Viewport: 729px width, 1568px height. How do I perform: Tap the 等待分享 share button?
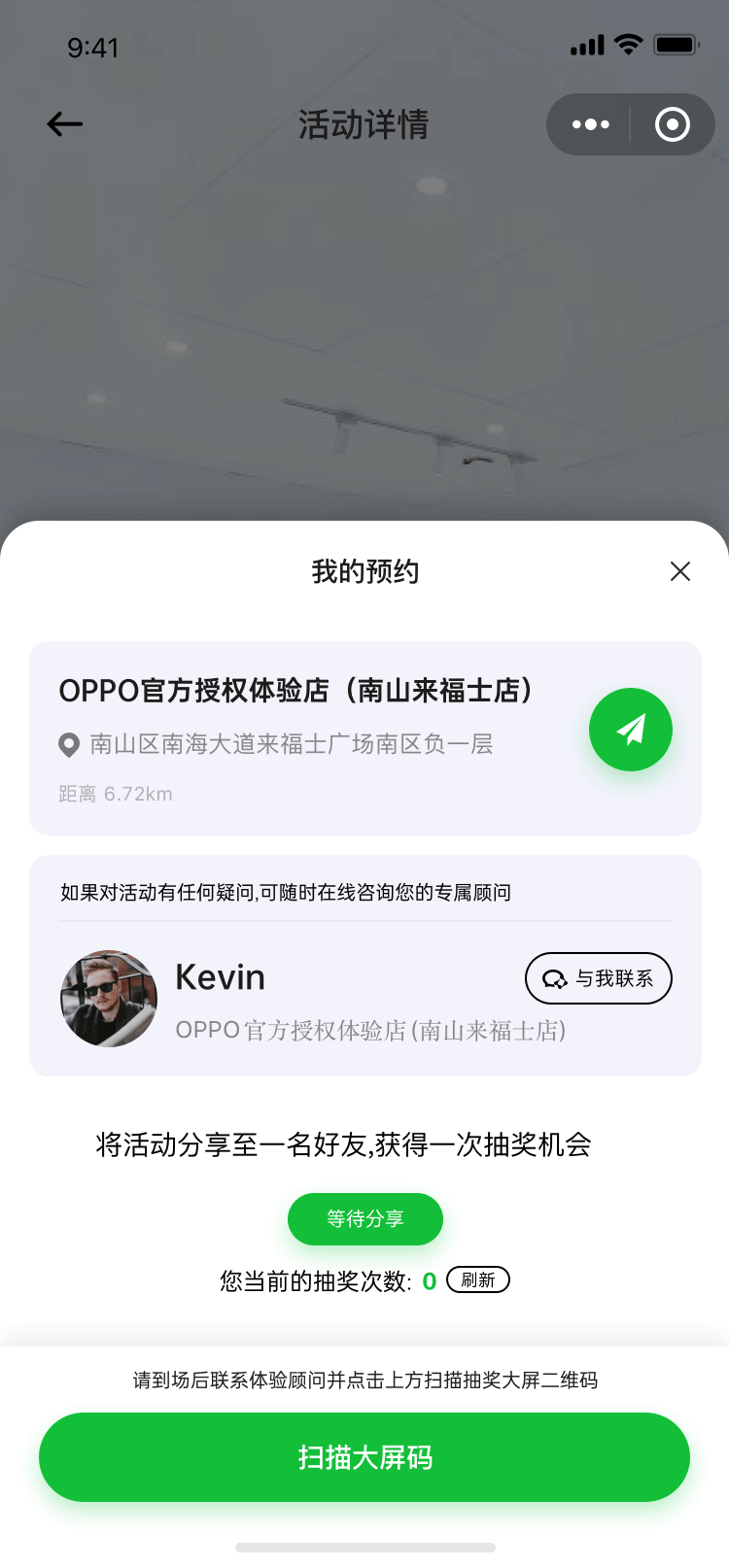point(365,1218)
